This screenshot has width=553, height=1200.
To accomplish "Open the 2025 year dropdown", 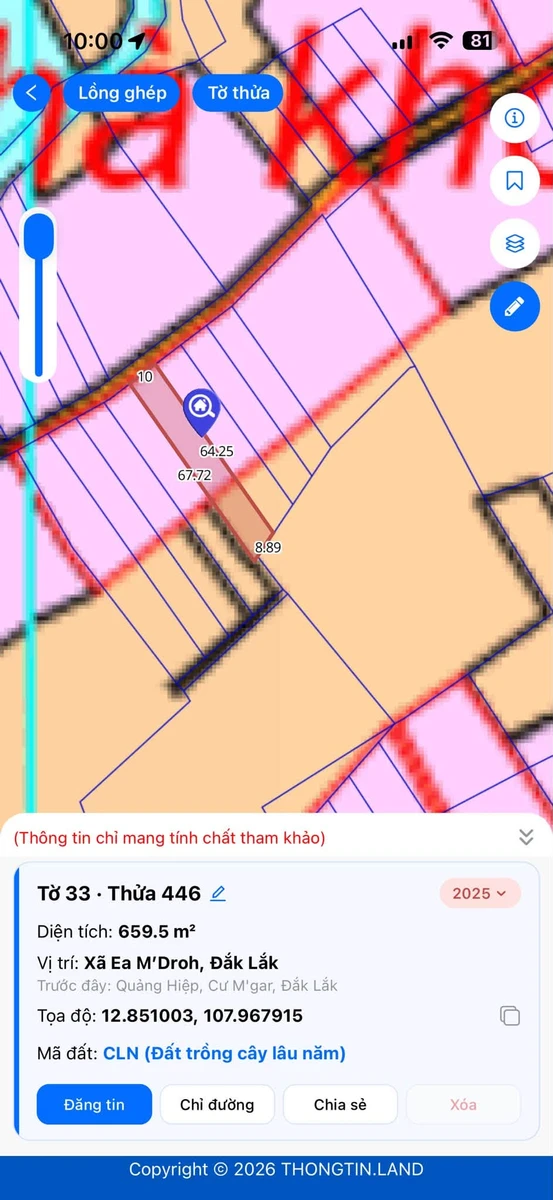I will pyautogui.click(x=480, y=893).
